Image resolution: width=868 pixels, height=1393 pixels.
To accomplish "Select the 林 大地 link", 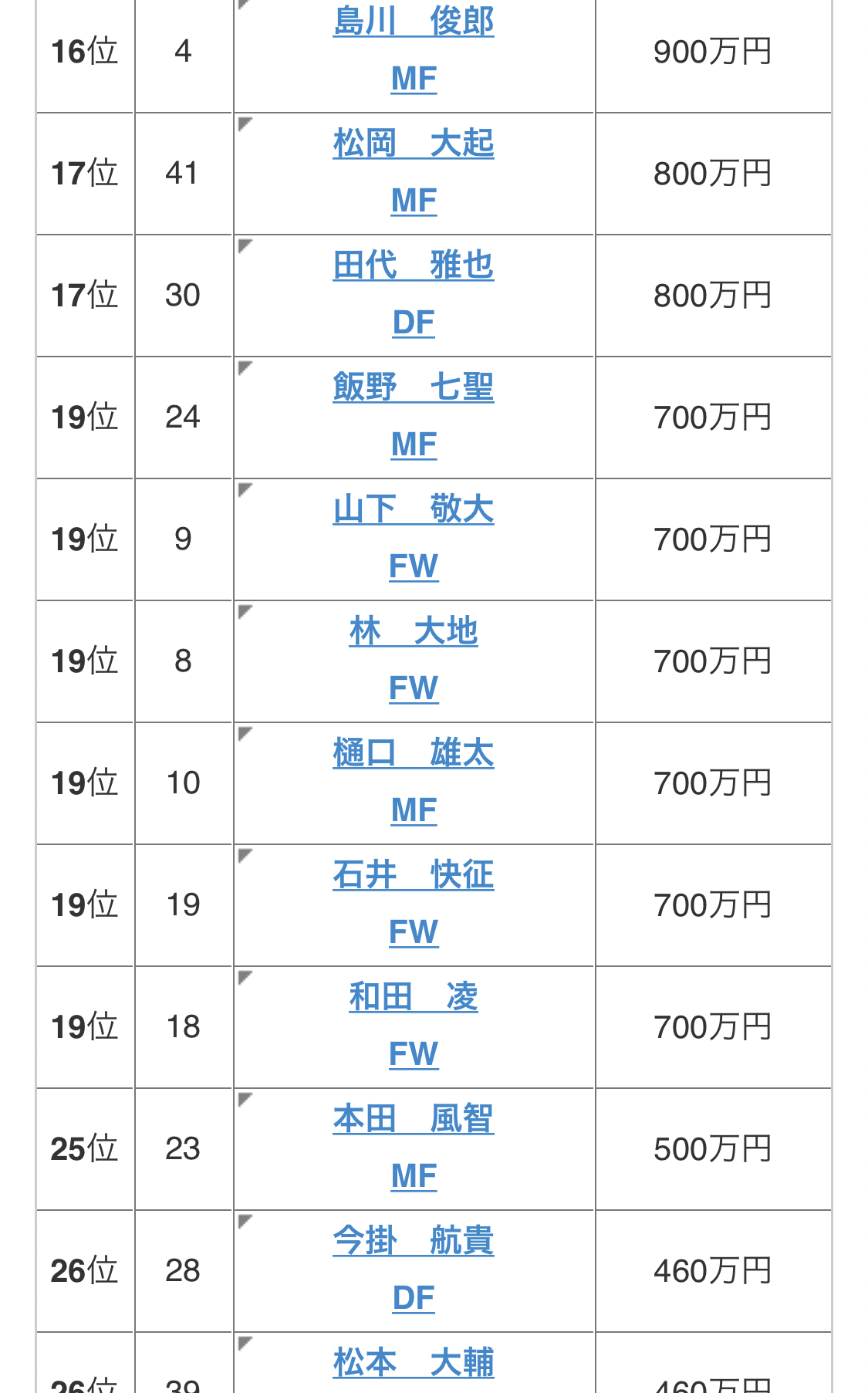I will [x=414, y=631].
